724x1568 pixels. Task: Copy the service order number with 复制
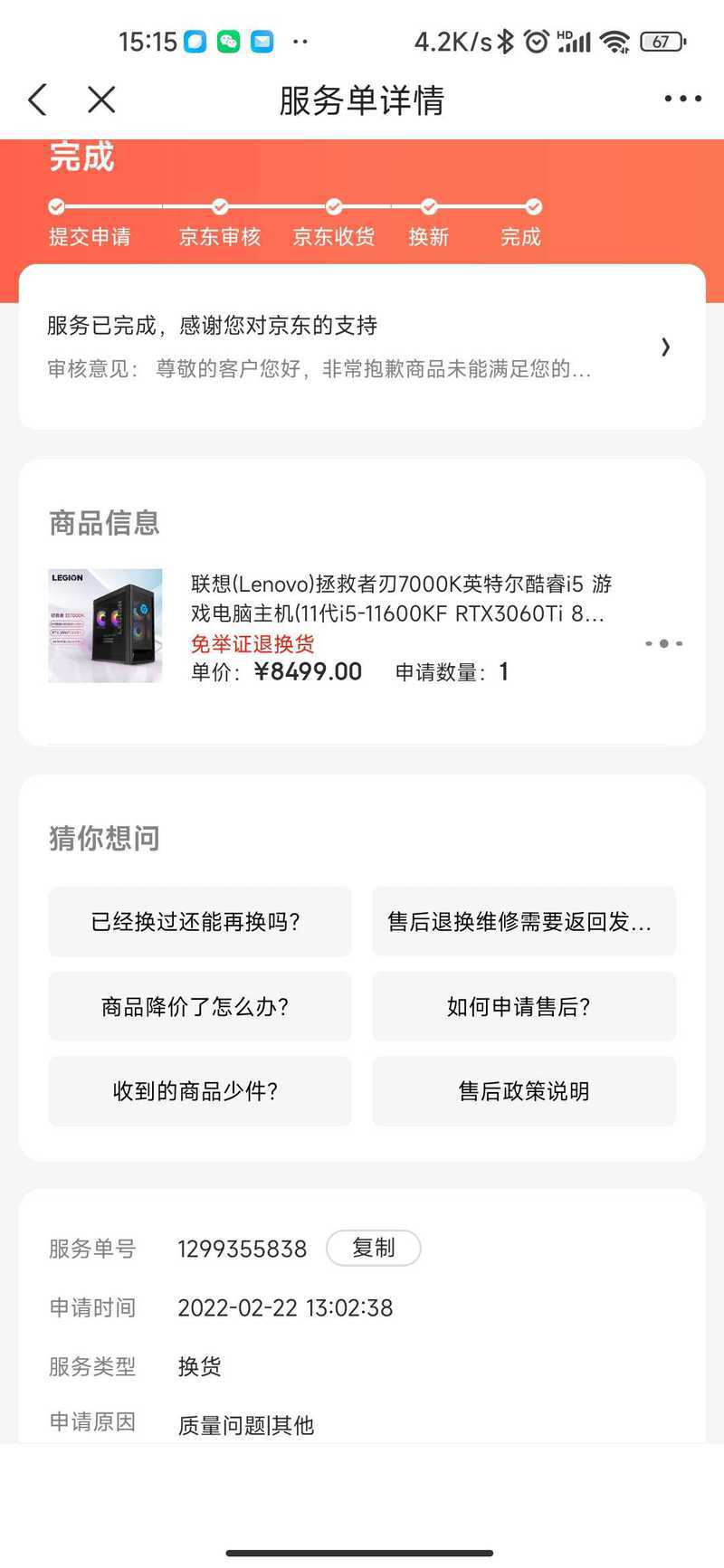point(373,1248)
